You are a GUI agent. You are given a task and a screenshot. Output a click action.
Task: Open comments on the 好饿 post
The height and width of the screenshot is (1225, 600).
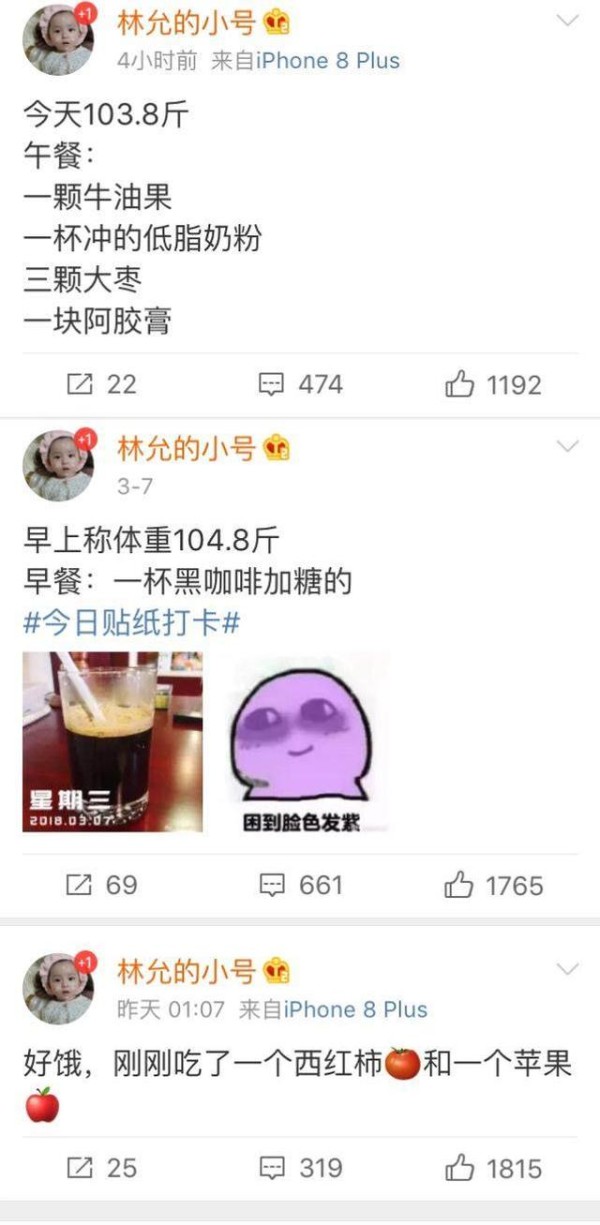pyautogui.click(x=300, y=1168)
